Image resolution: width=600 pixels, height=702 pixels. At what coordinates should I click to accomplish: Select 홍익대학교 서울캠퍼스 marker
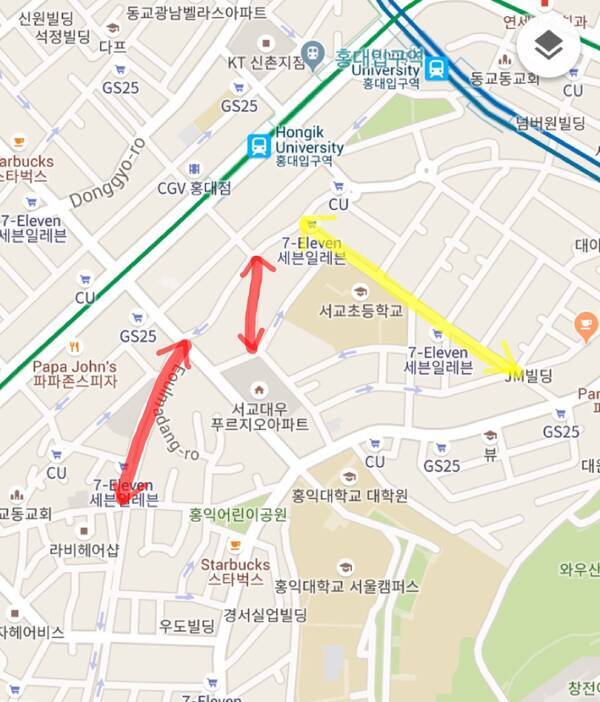346,567
